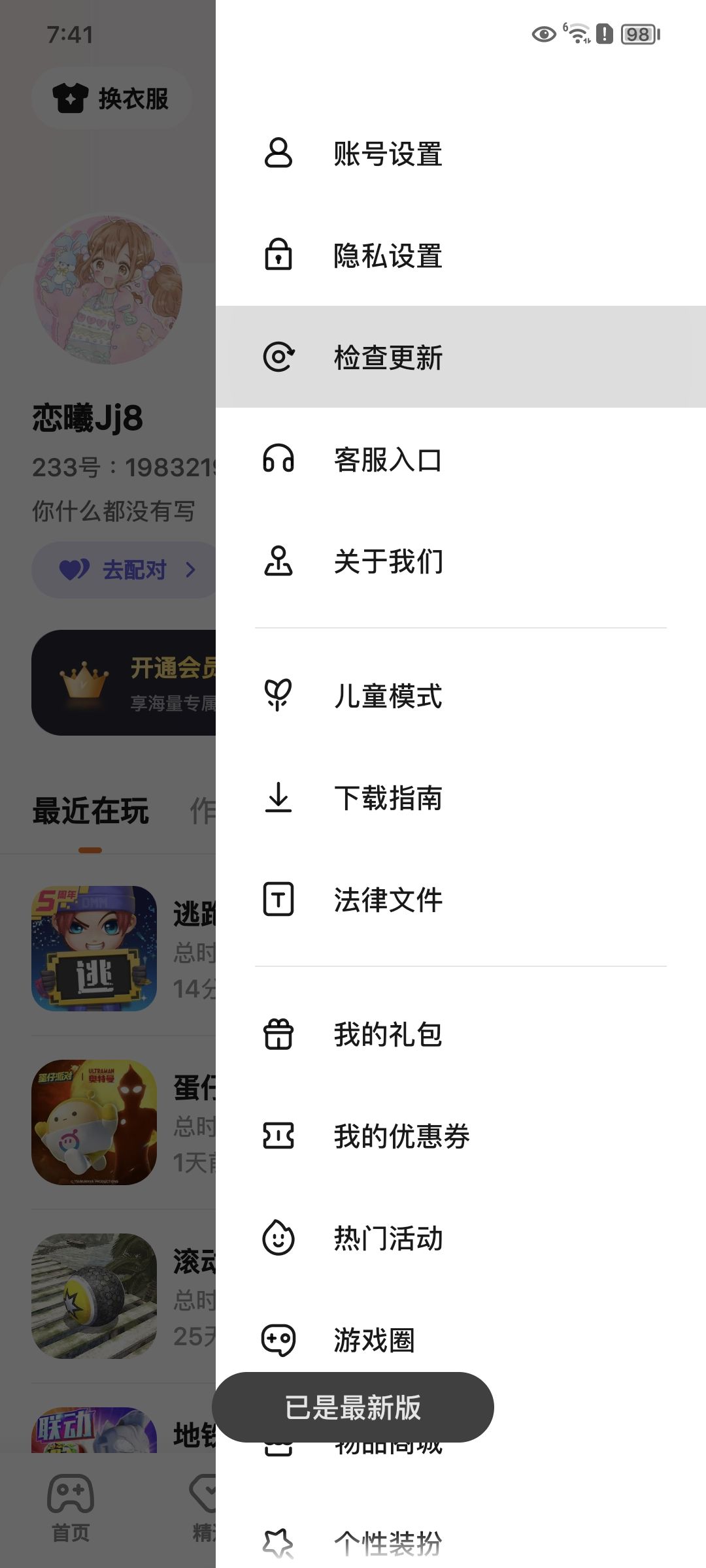Tap 检查更新 to check for updates
The height and width of the screenshot is (1568, 706).
point(387,357)
